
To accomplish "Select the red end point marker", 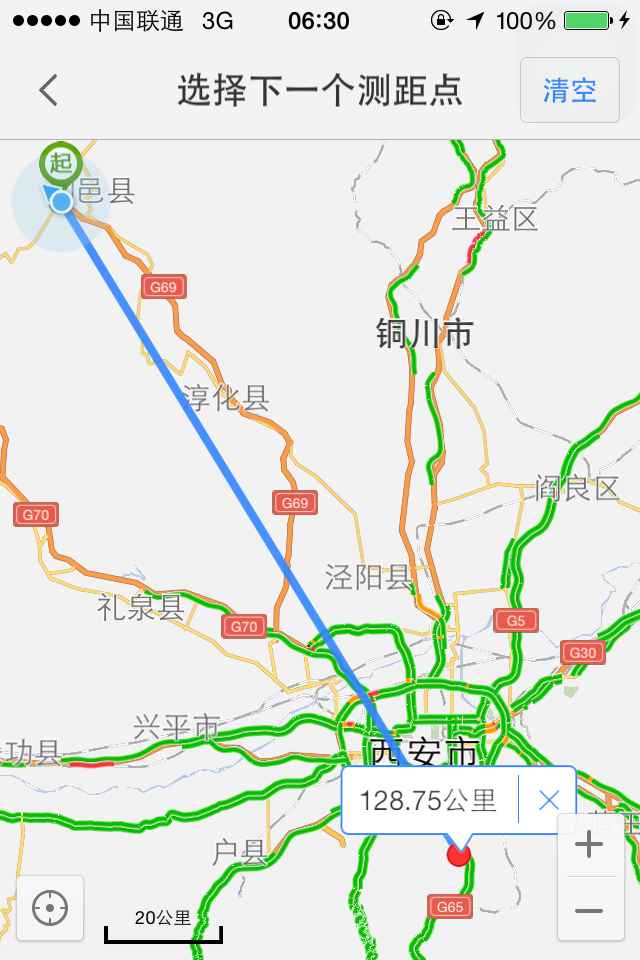I will click(459, 854).
